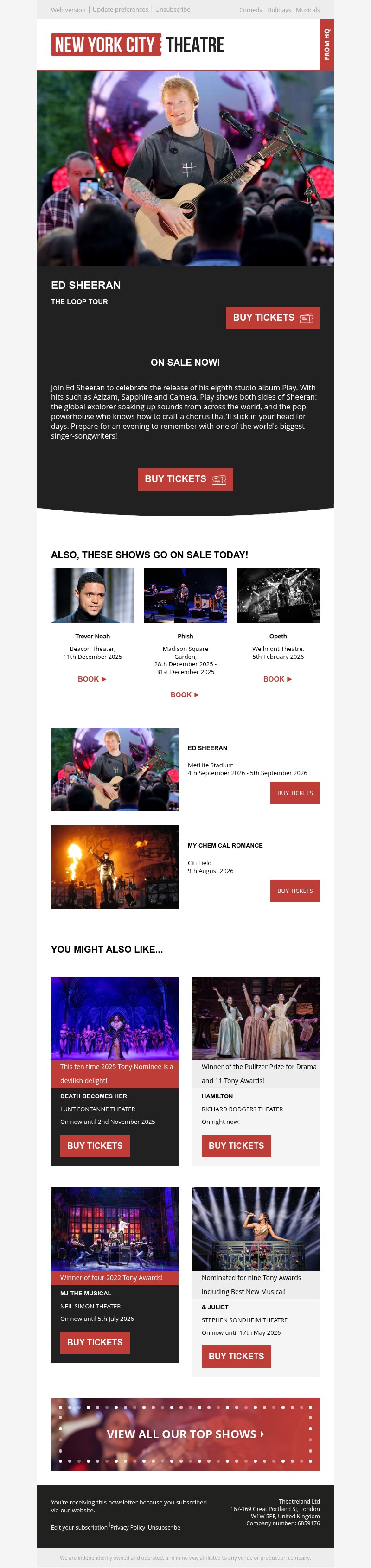The image size is (371, 1568).
Task: Book Phish at Madison Square Garden
Action: (x=185, y=695)
